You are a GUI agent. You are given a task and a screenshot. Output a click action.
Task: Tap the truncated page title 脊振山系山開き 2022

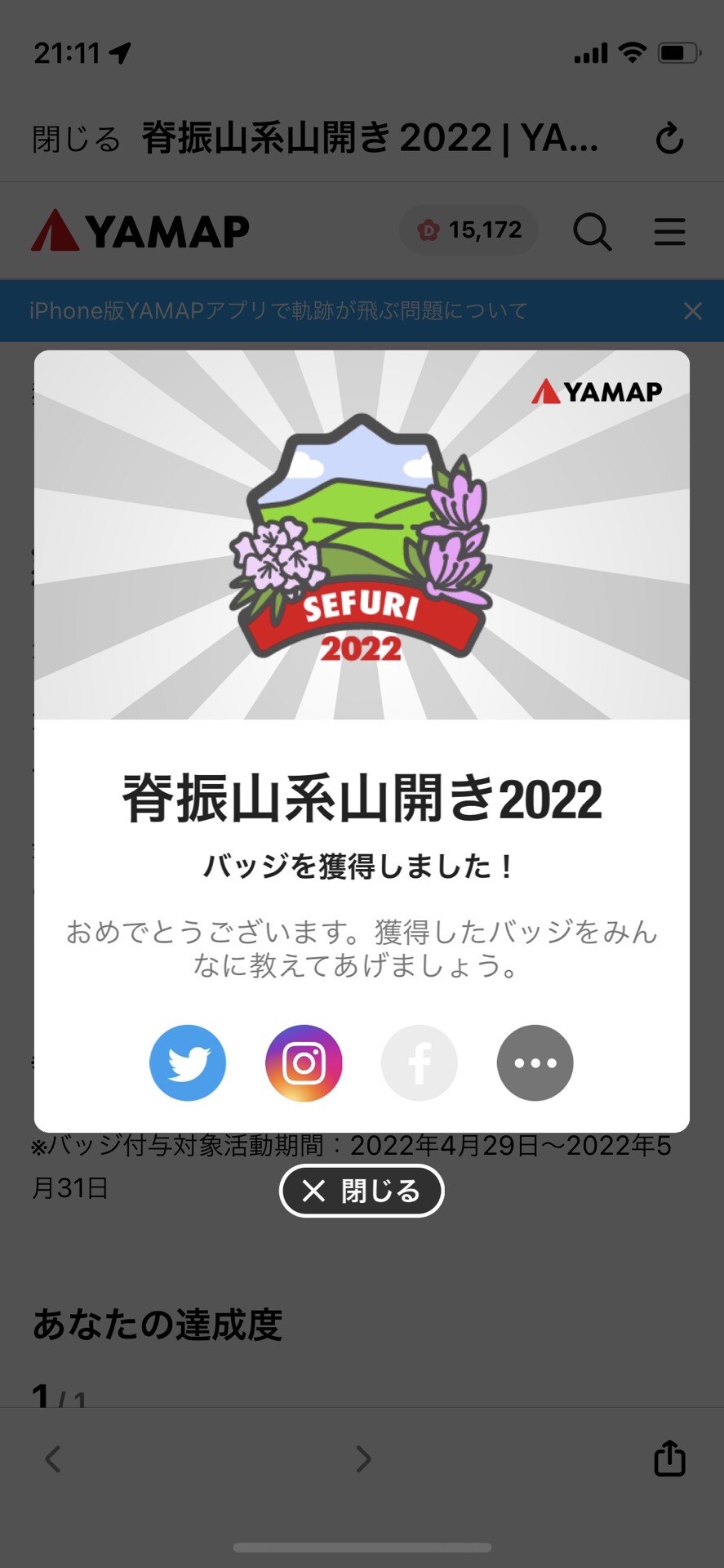click(371, 139)
